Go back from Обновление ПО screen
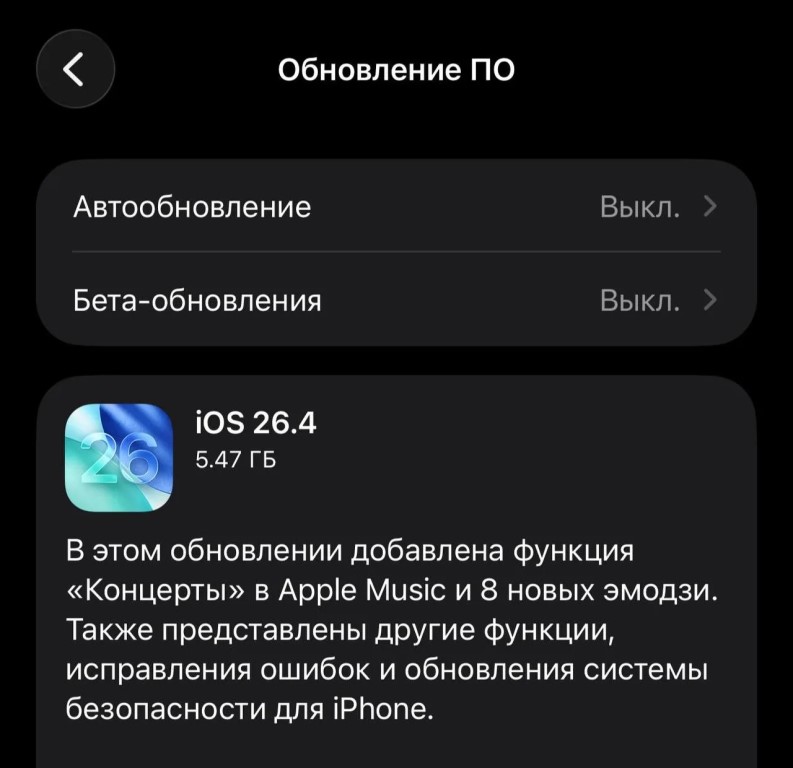The width and height of the screenshot is (793, 768). click(x=75, y=69)
